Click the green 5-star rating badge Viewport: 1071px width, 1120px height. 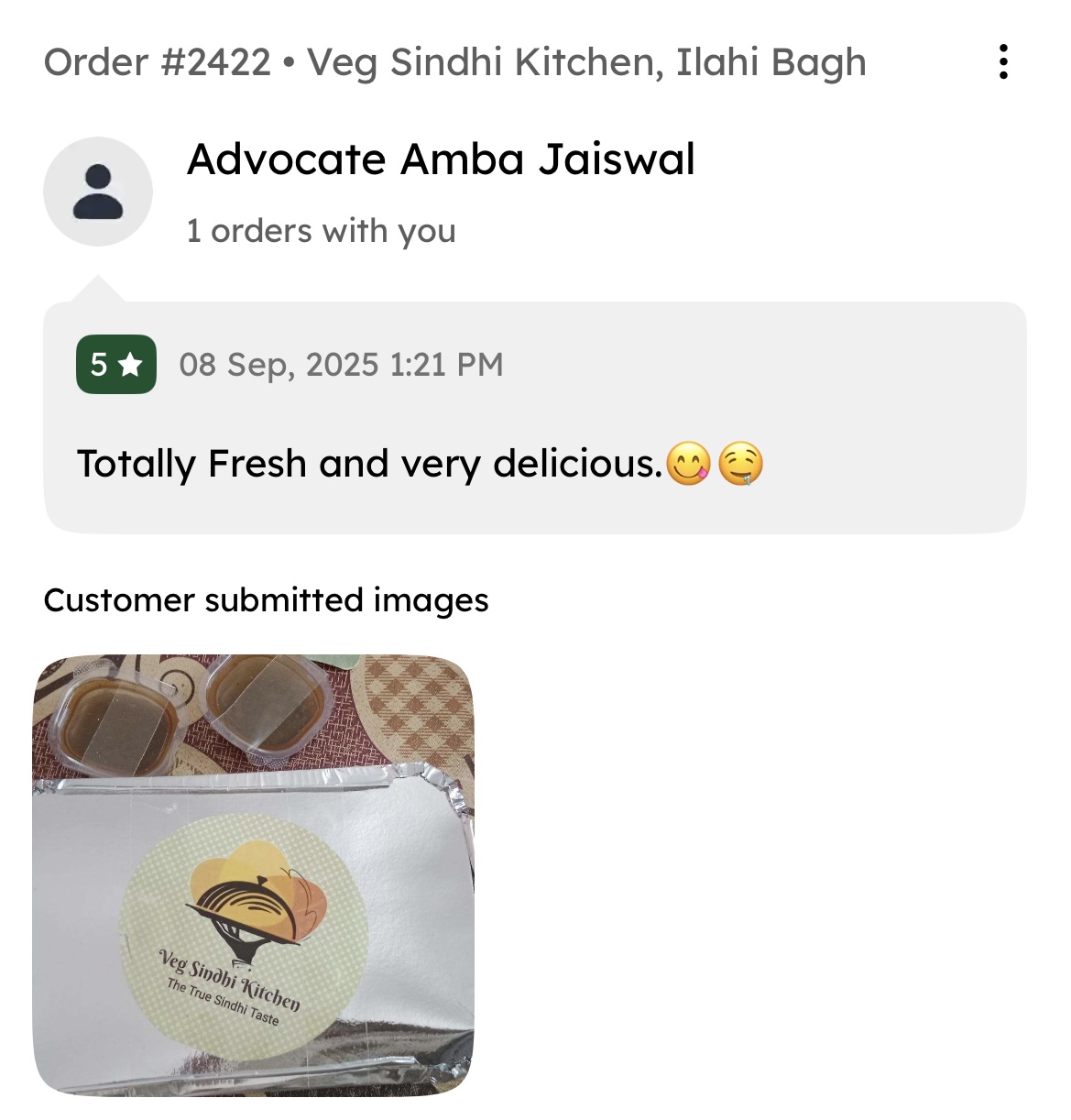click(x=115, y=364)
